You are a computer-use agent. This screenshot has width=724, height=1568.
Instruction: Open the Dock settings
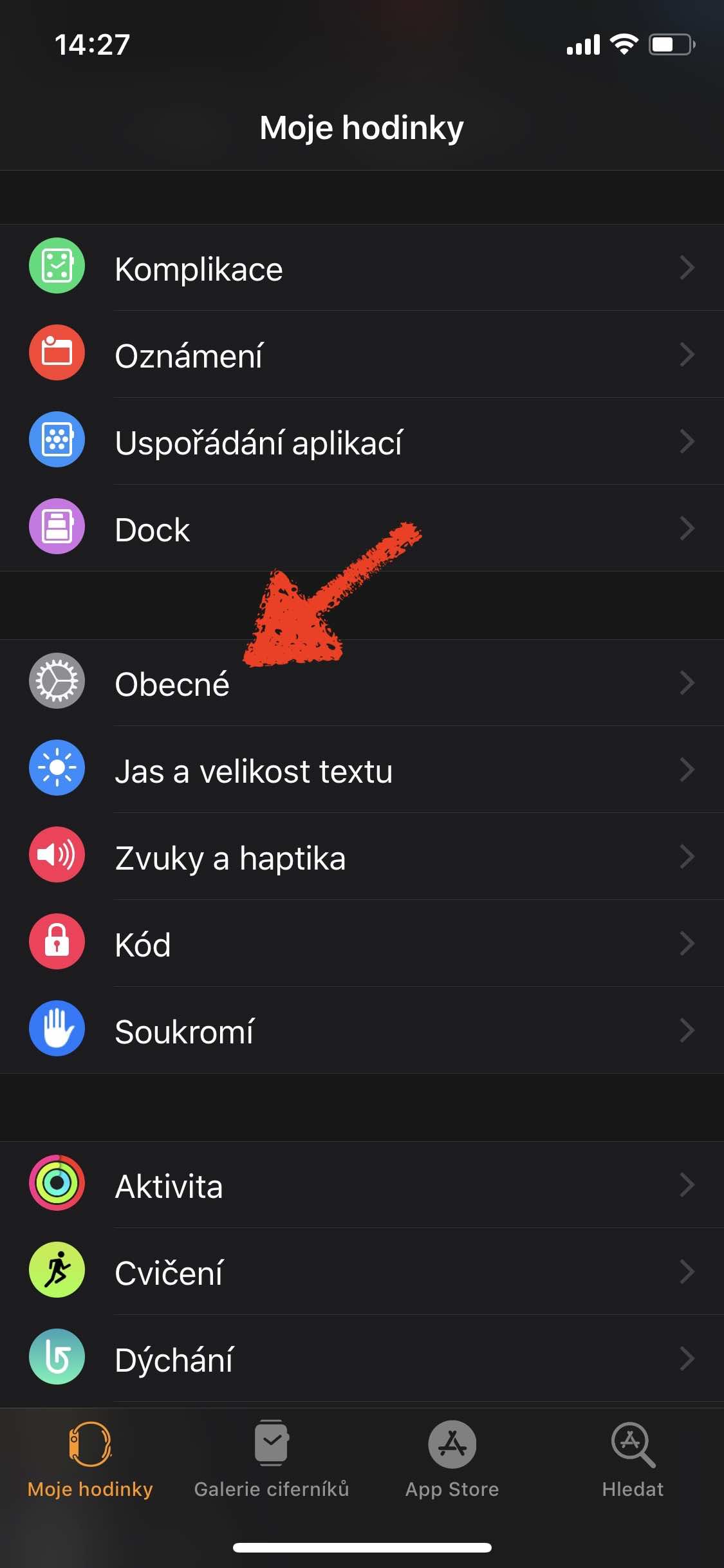click(x=362, y=528)
